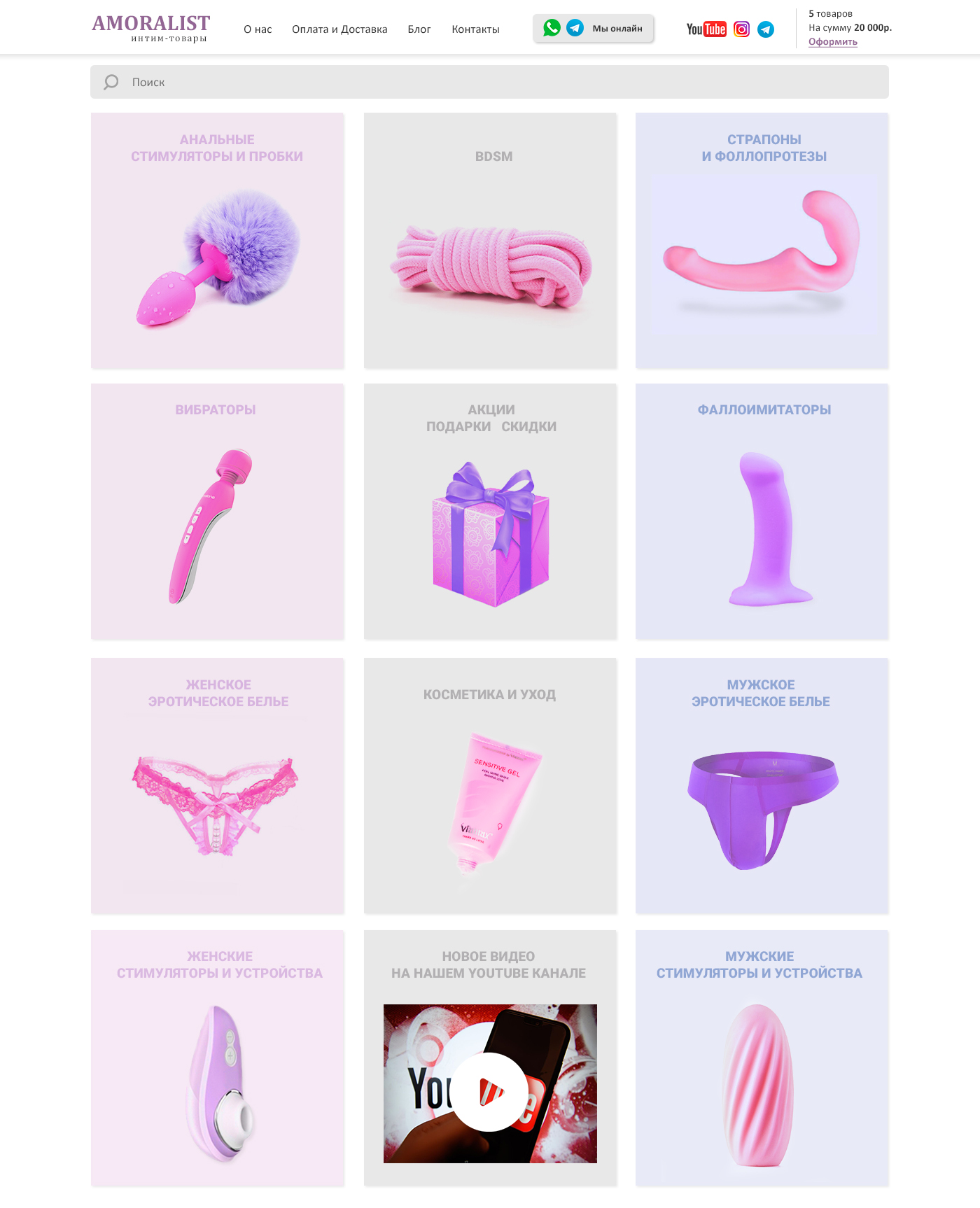Browse Мужское эротическое белье category
The image size is (980, 1208).
pos(762,785)
